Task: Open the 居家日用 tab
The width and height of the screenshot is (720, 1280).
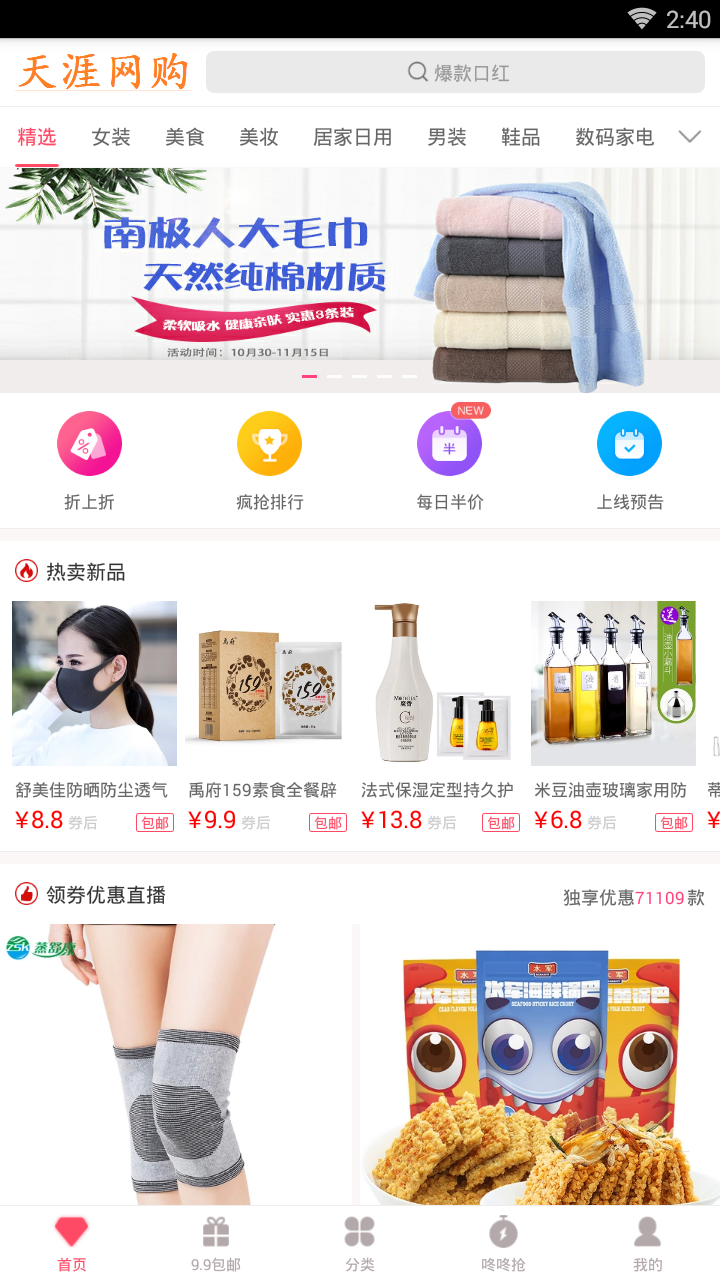Action: point(353,137)
